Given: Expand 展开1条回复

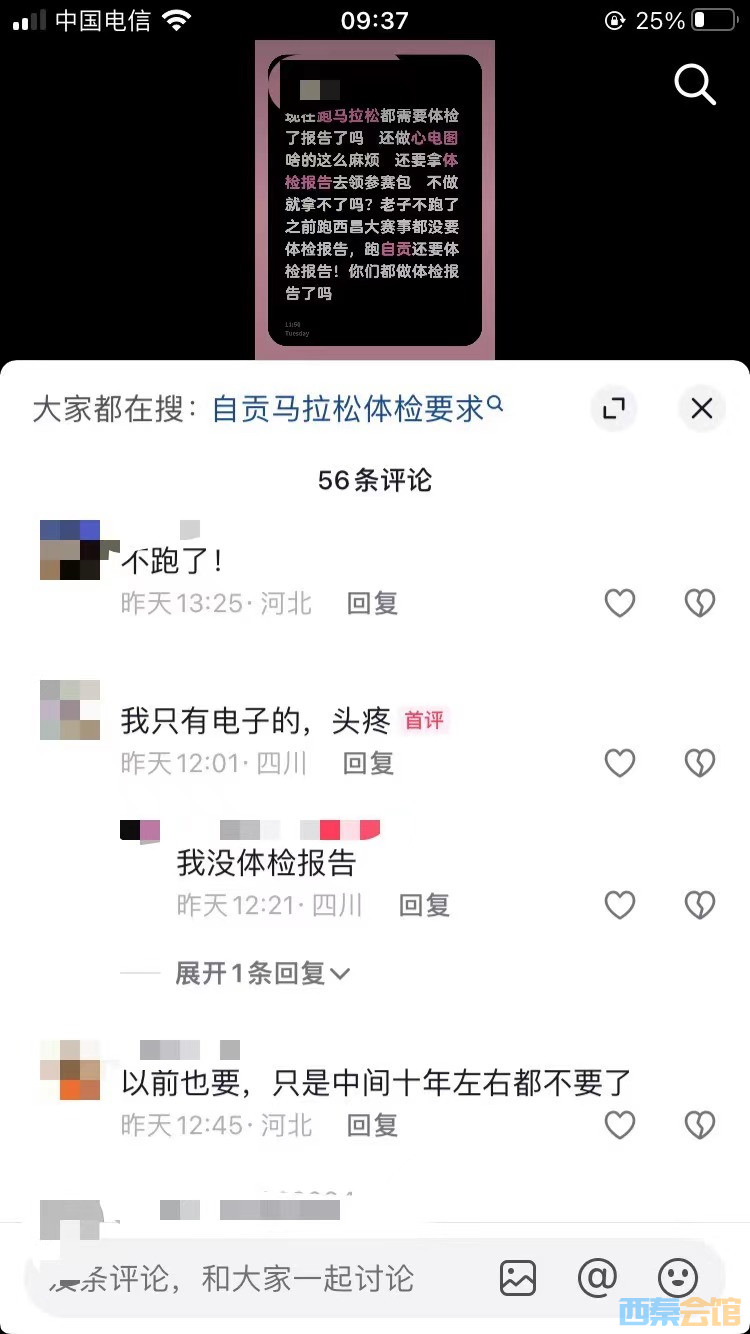Looking at the screenshot, I should point(262,973).
